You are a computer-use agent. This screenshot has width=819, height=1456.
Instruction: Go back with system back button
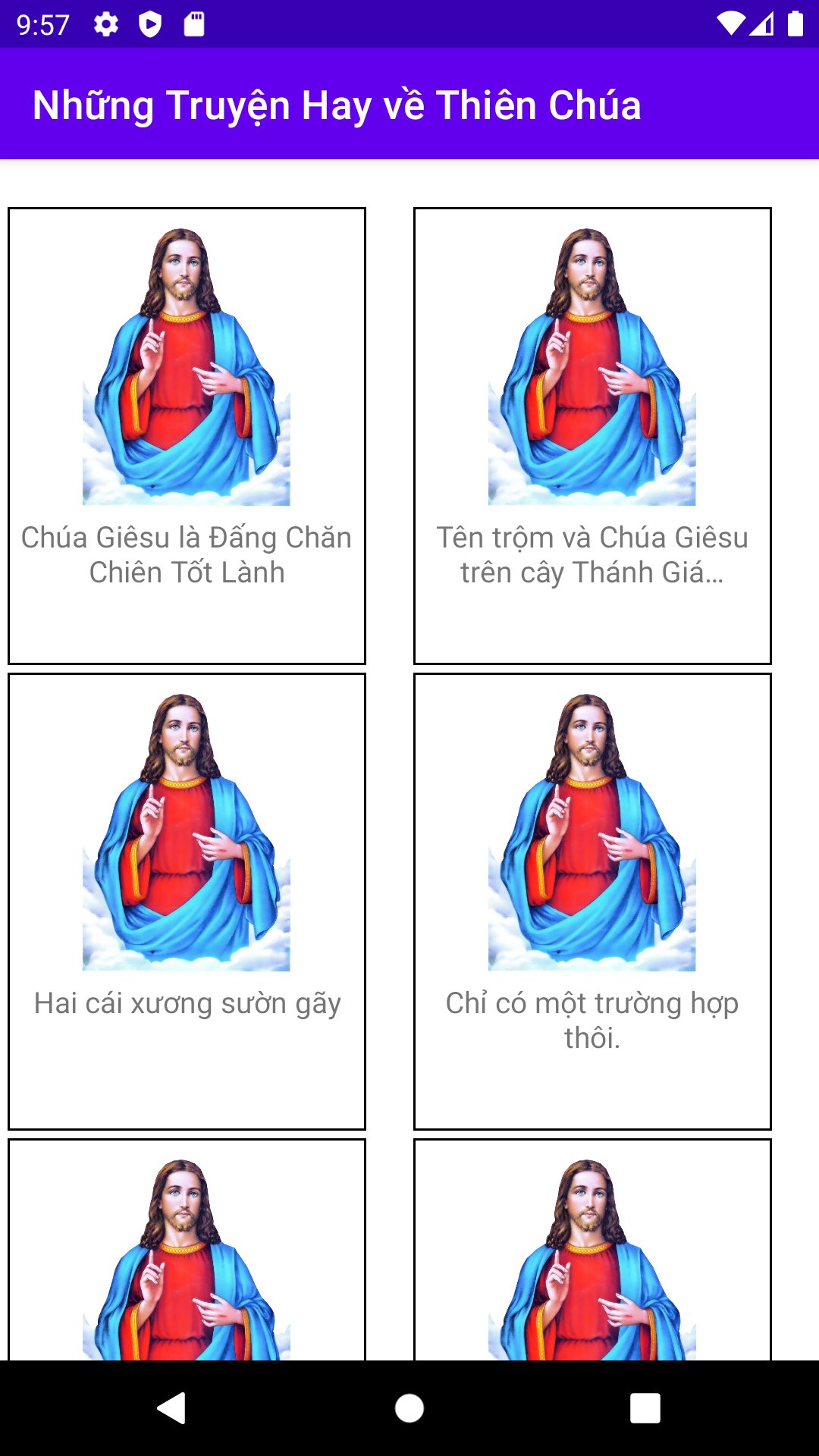tap(172, 1408)
